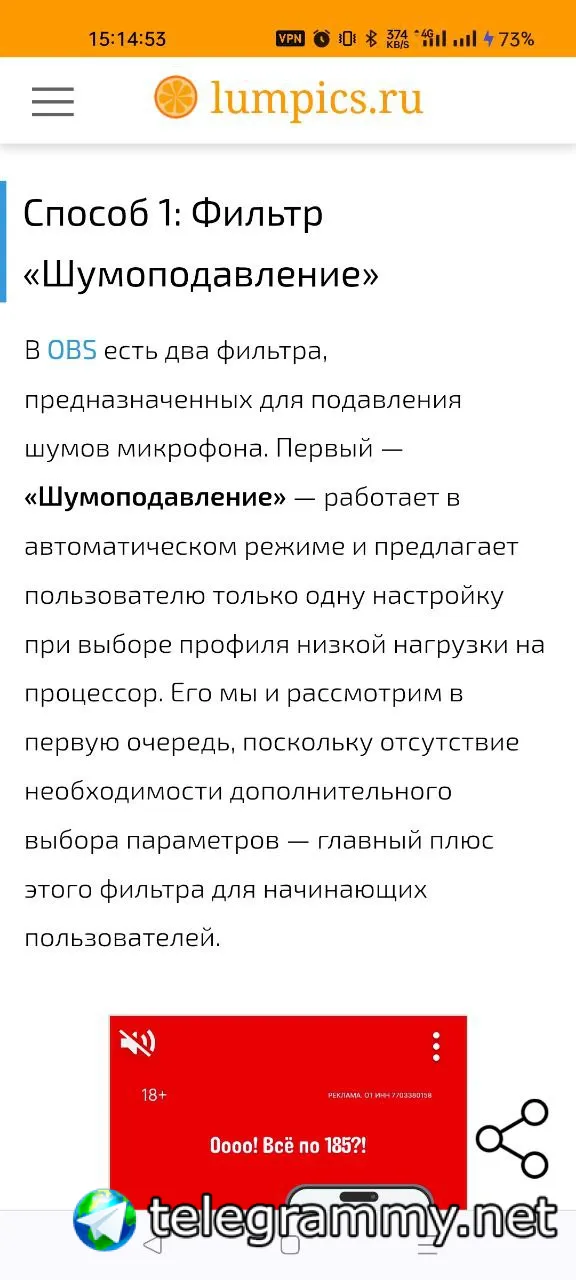Open the OBS link in the article
Image resolution: width=576 pixels, height=1280 pixels.
[72, 351]
